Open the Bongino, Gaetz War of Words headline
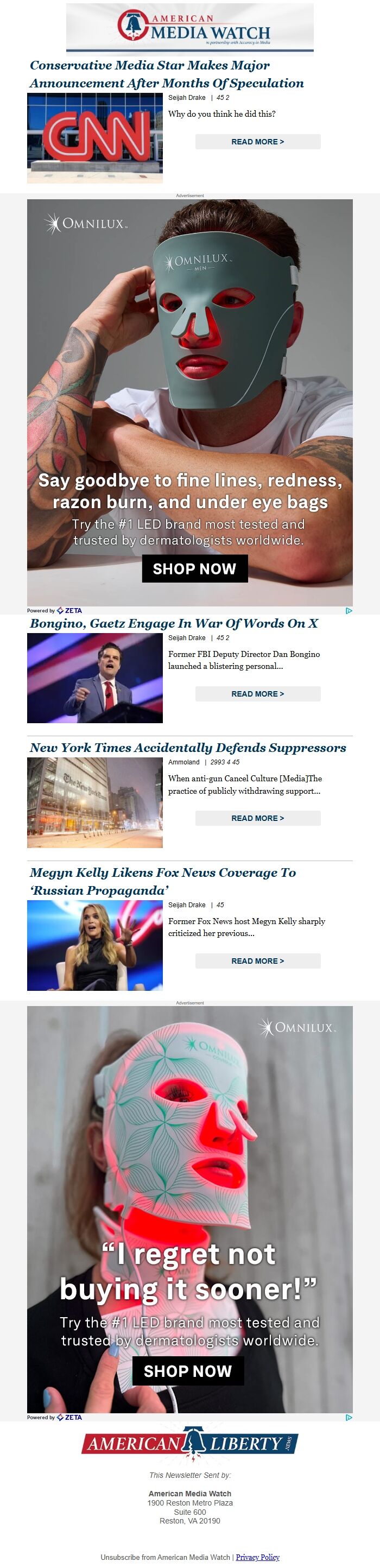This screenshot has height=1568, width=380. point(174,623)
